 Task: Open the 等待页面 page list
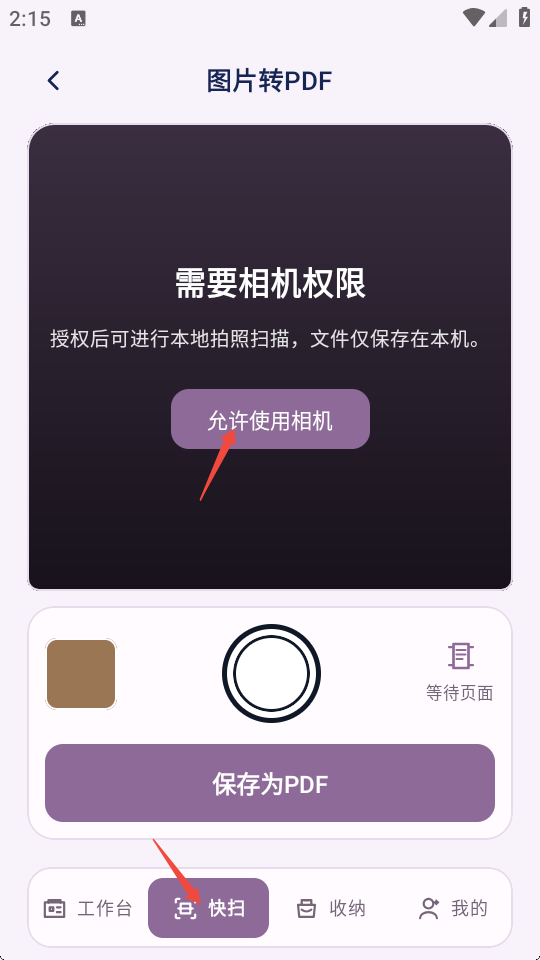(x=459, y=672)
